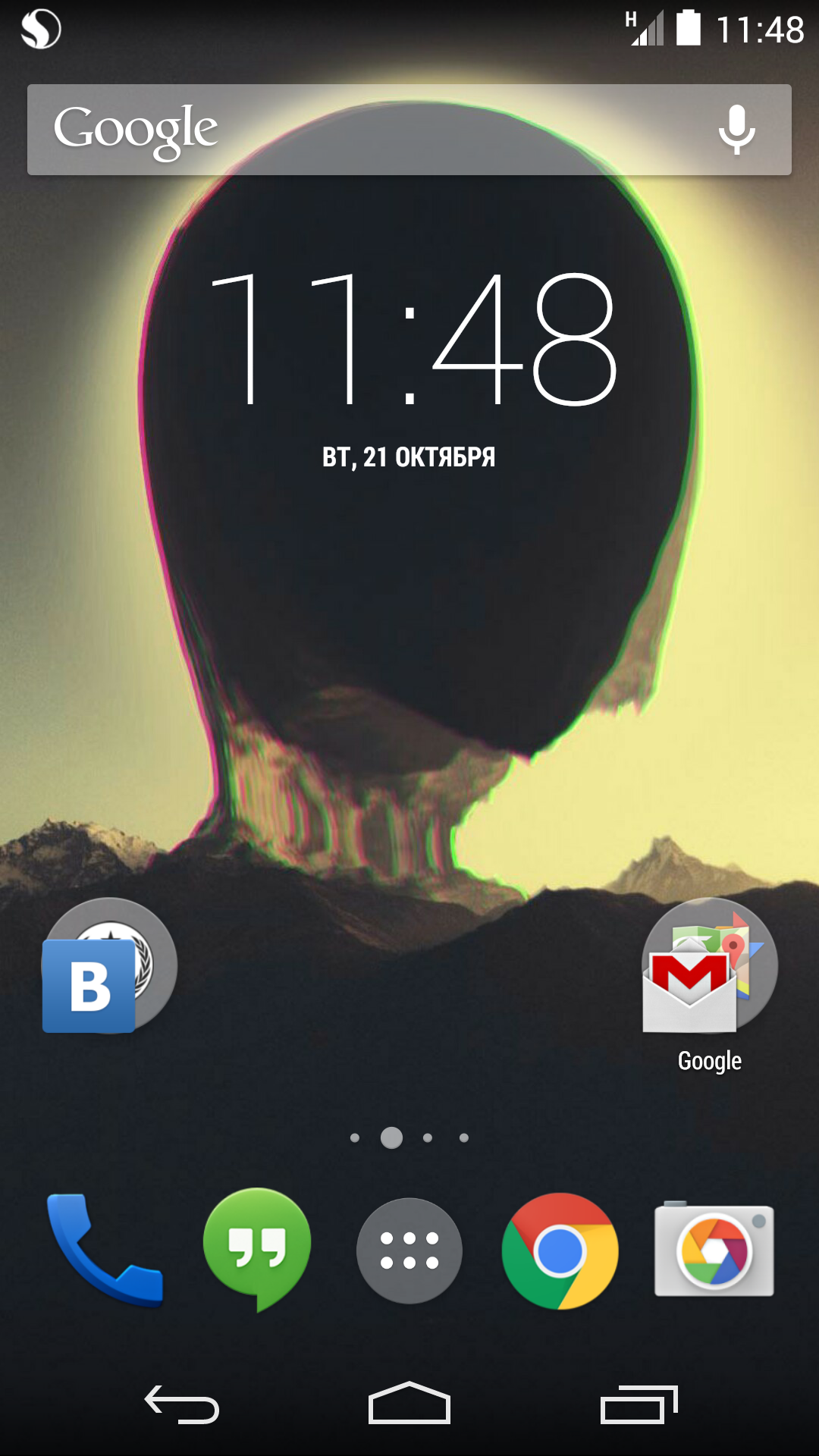
Task: Open the Hangouts app
Action: click(x=257, y=1248)
